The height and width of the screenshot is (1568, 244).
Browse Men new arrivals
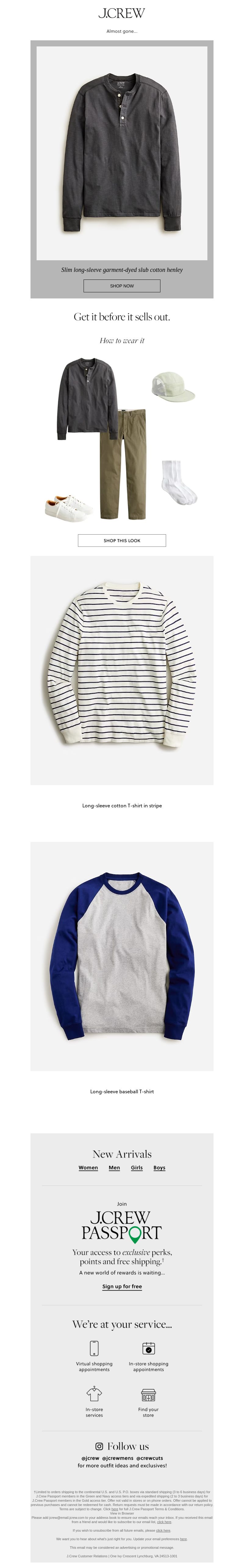coord(114,1168)
